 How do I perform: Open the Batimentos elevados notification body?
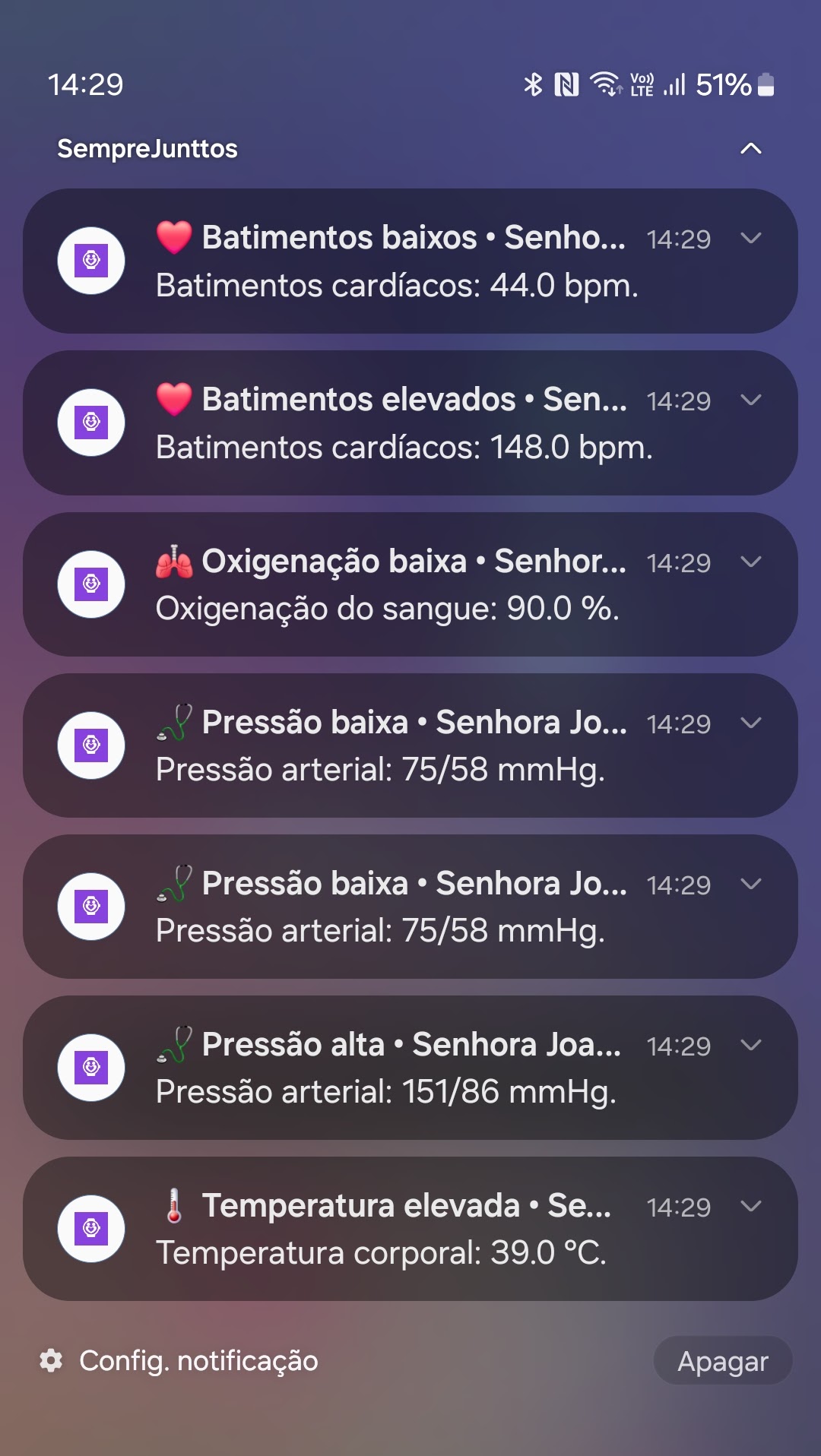(x=403, y=448)
